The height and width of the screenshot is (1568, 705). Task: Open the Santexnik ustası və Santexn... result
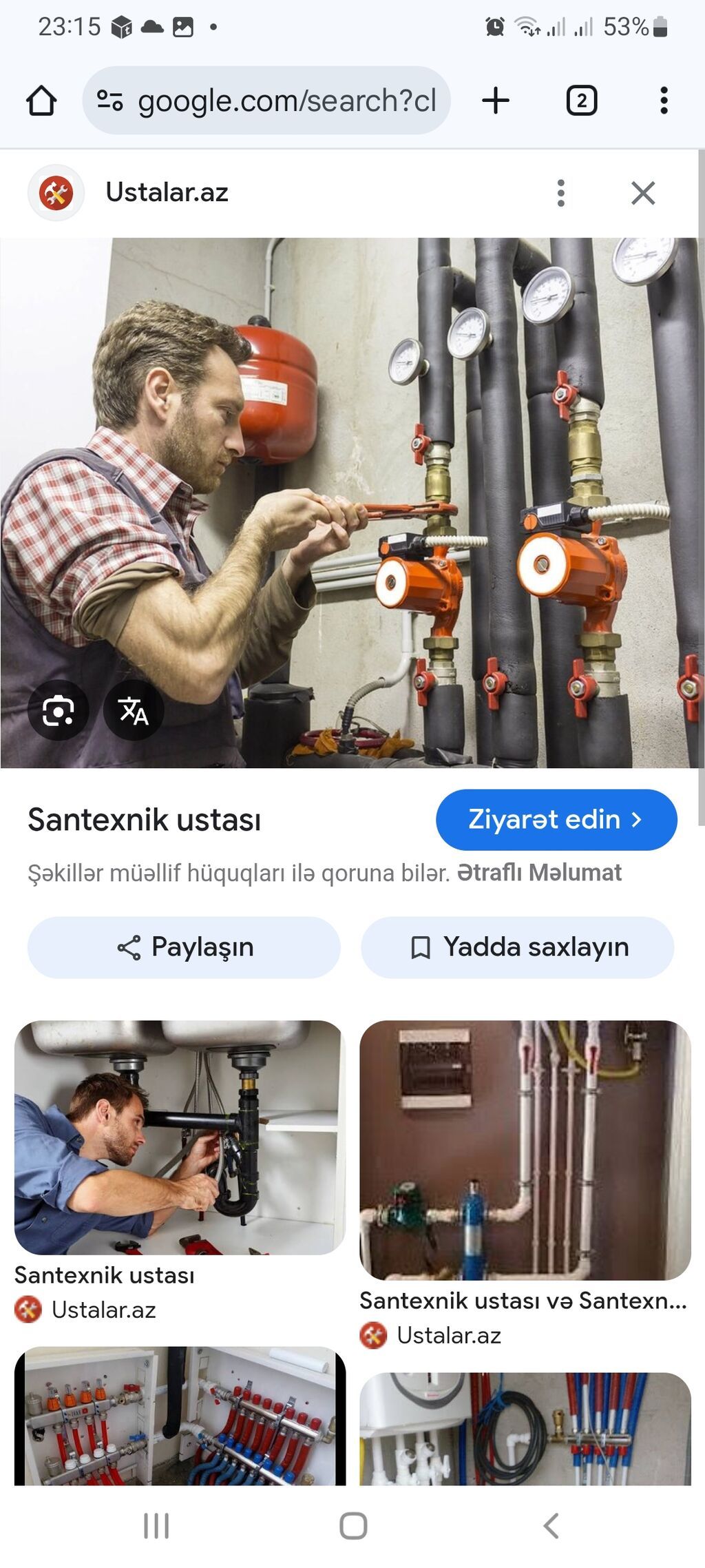[525, 1151]
